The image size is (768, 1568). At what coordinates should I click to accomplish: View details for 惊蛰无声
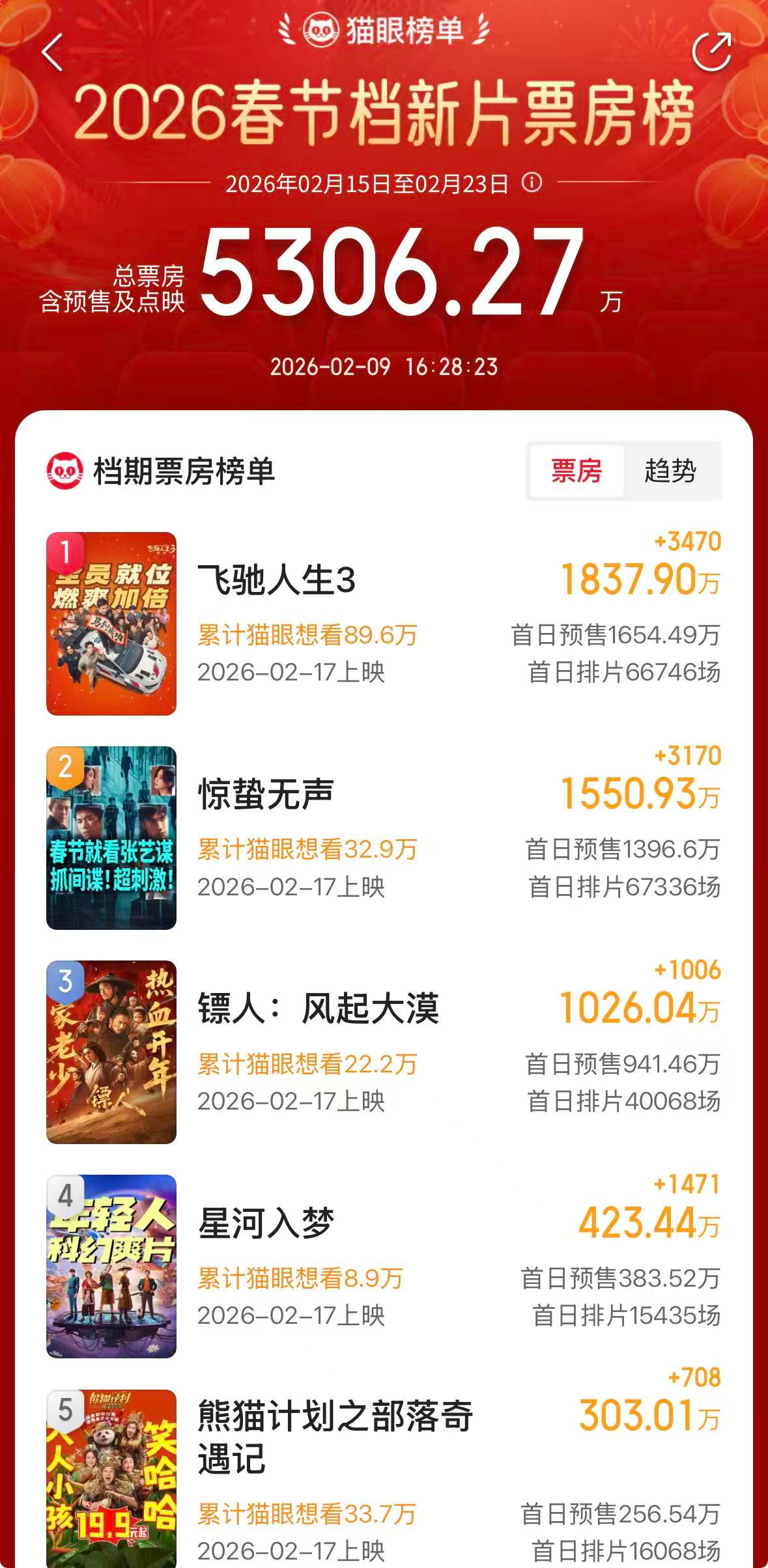[x=266, y=794]
